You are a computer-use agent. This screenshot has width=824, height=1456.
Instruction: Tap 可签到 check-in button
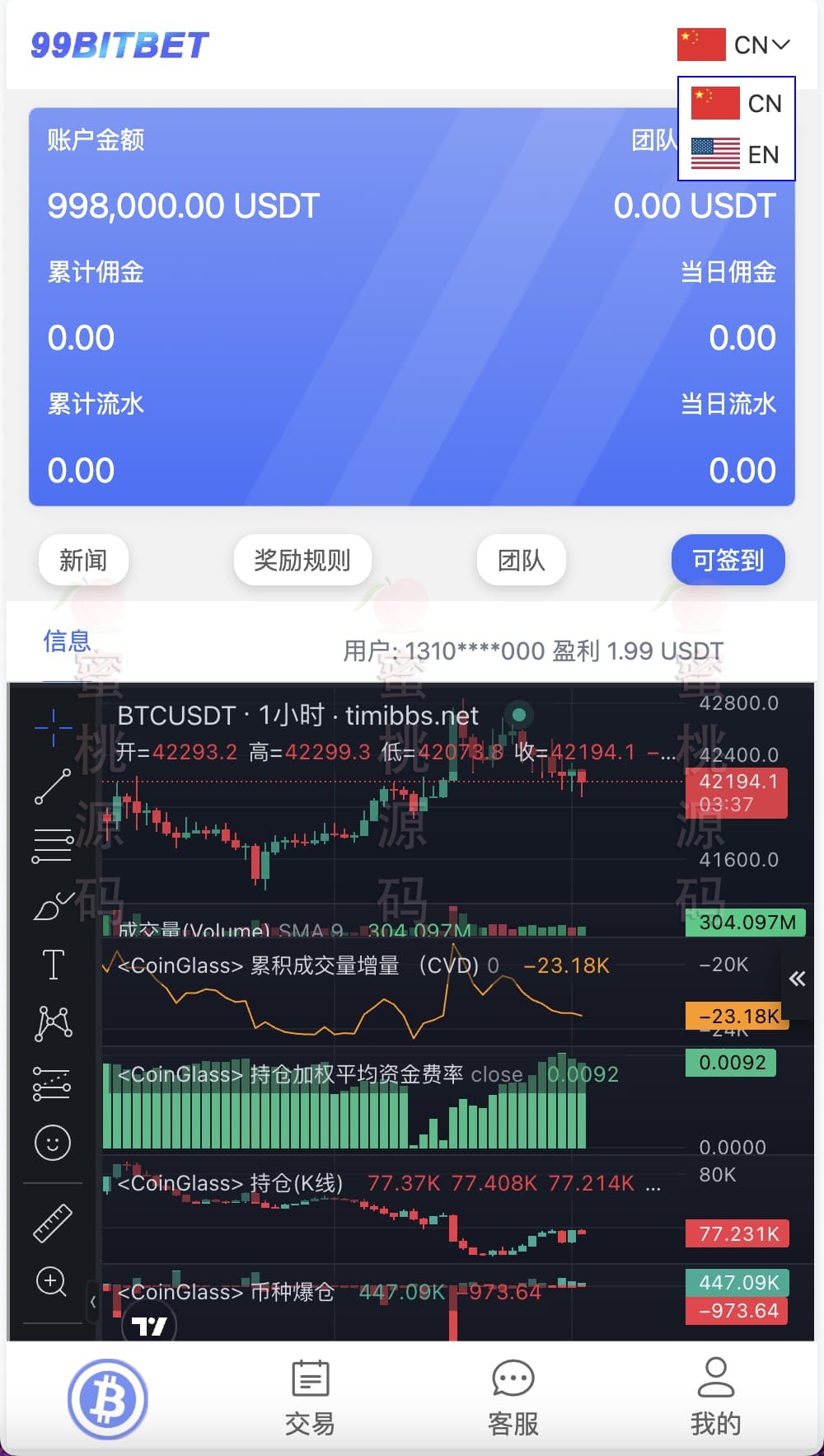728,561
